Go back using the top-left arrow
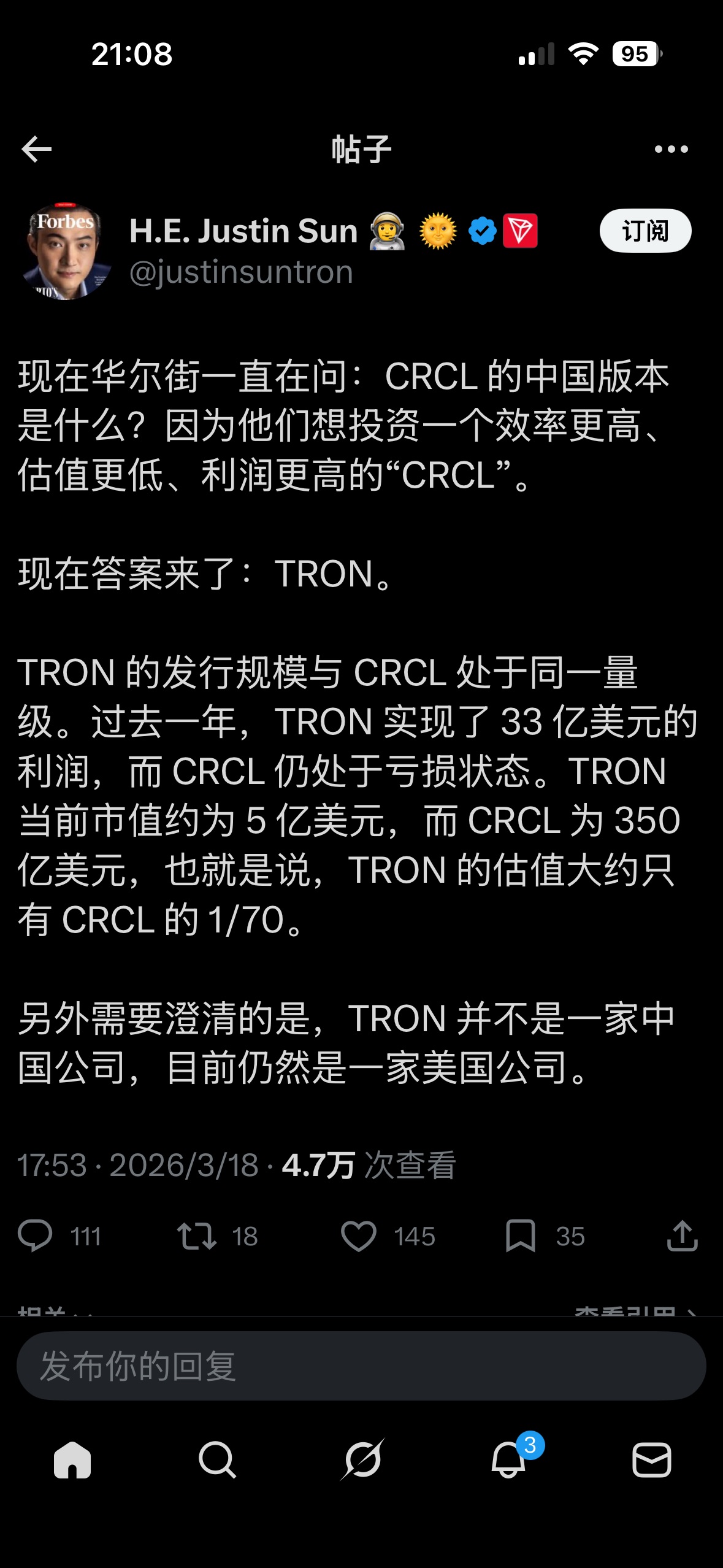723x1568 pixels. (36, 149)
